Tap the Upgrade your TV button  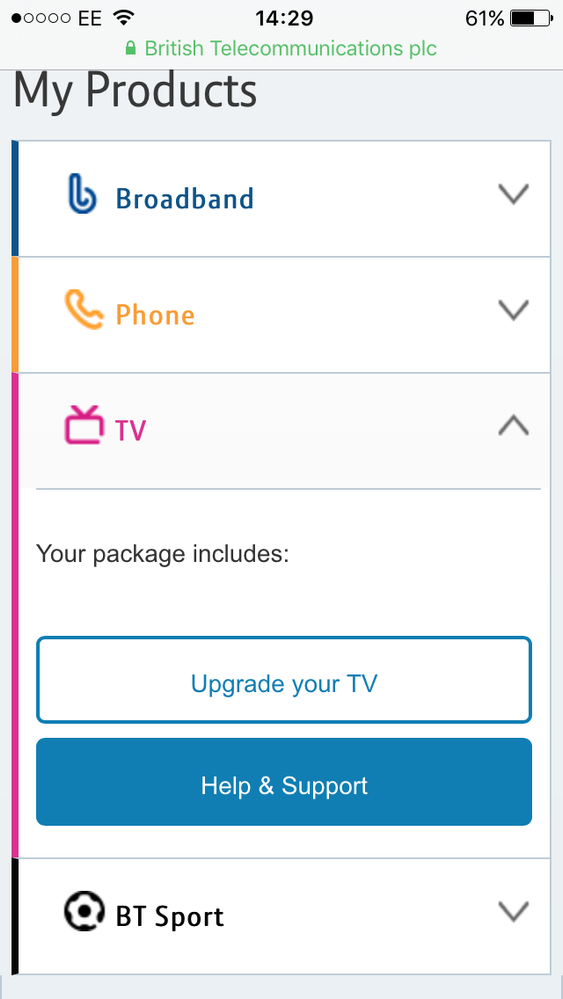[x=284, y=680]
